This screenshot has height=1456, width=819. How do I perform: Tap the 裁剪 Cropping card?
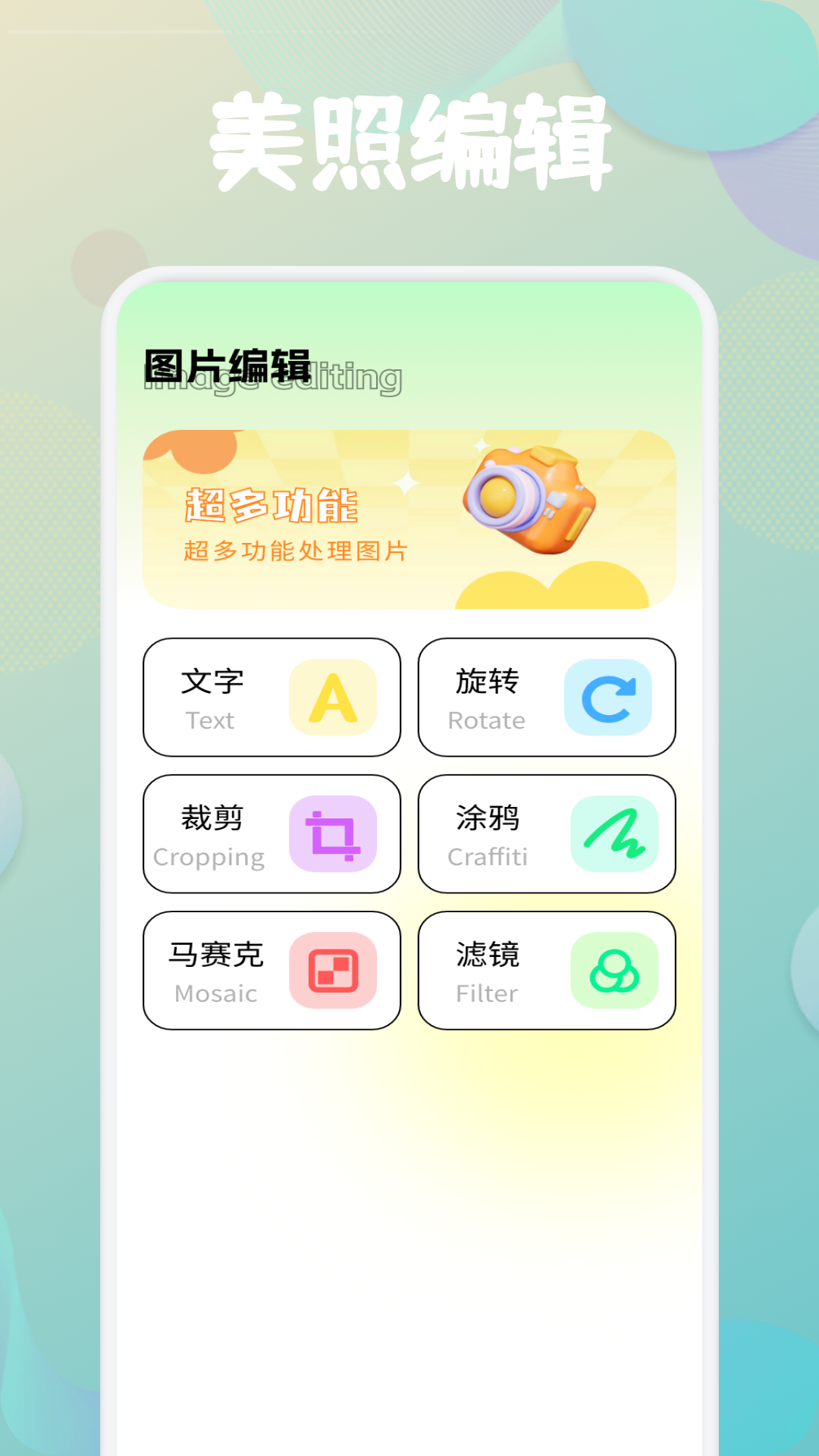[271, 834]
